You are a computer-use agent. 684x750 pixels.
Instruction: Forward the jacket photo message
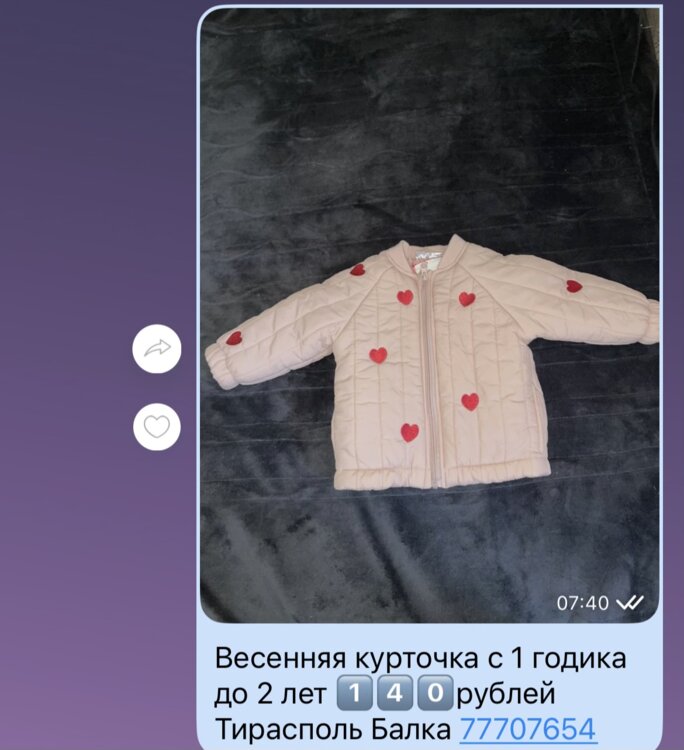[157, 349]
